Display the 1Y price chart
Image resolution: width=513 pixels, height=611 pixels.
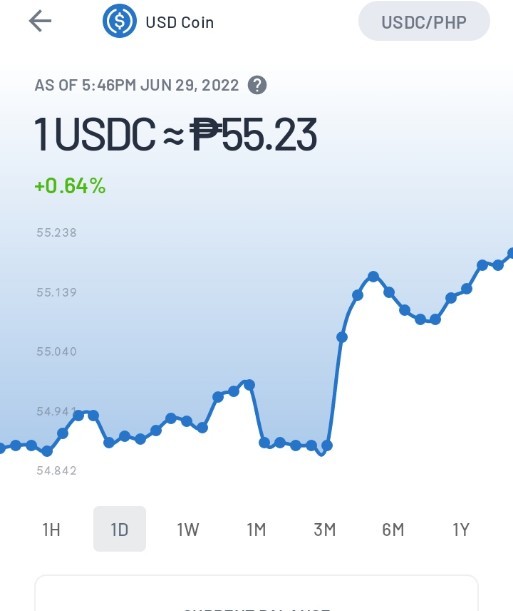coord(461,529)
